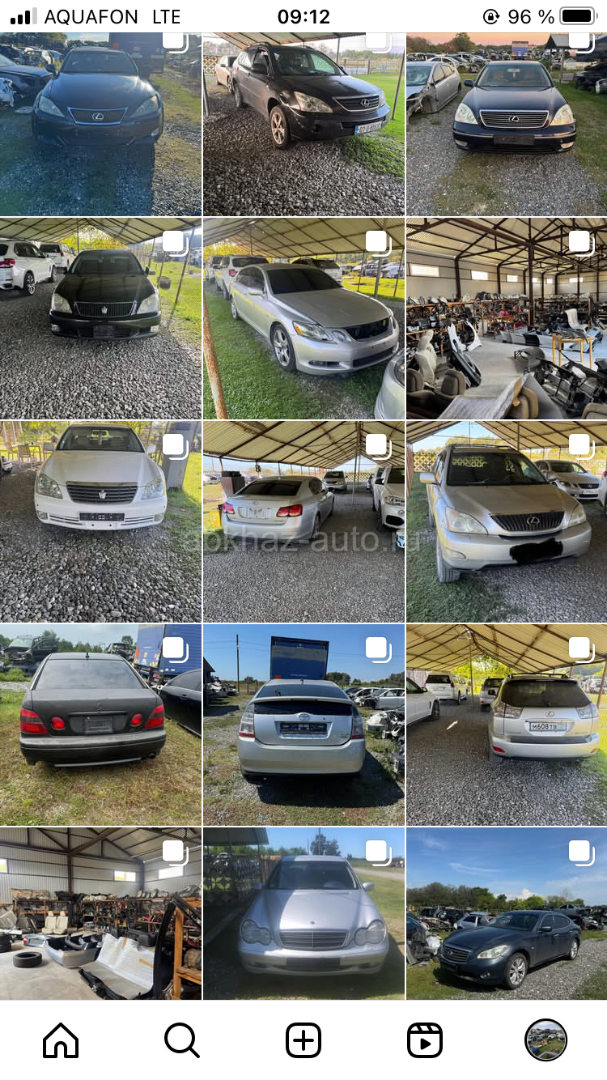Open the silver Lexus GS side-view post
This screenshot has height=1080, width=607.
pyautogui.click(x=303, y=318)
